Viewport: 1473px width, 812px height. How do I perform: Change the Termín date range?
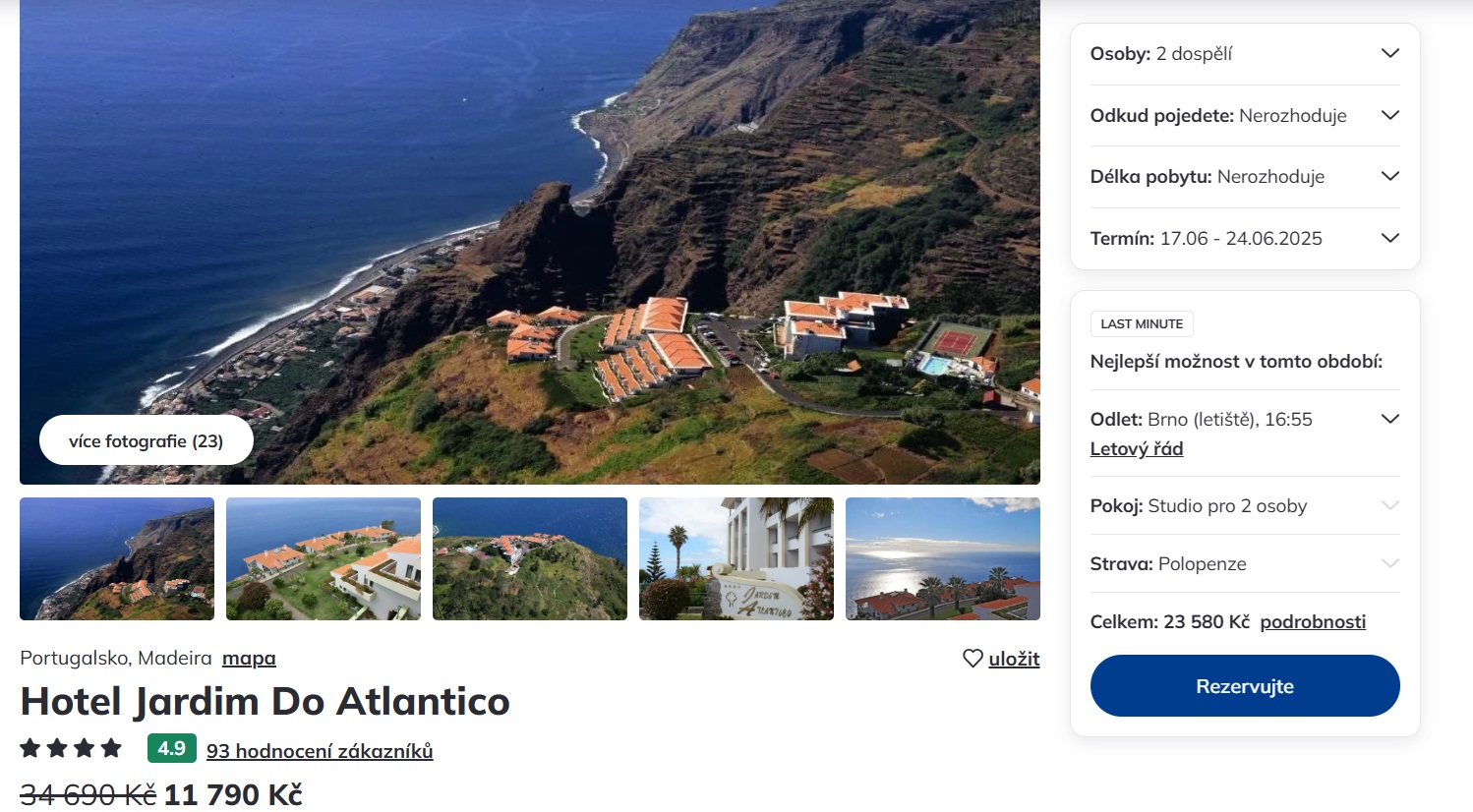click(1244, 239)
